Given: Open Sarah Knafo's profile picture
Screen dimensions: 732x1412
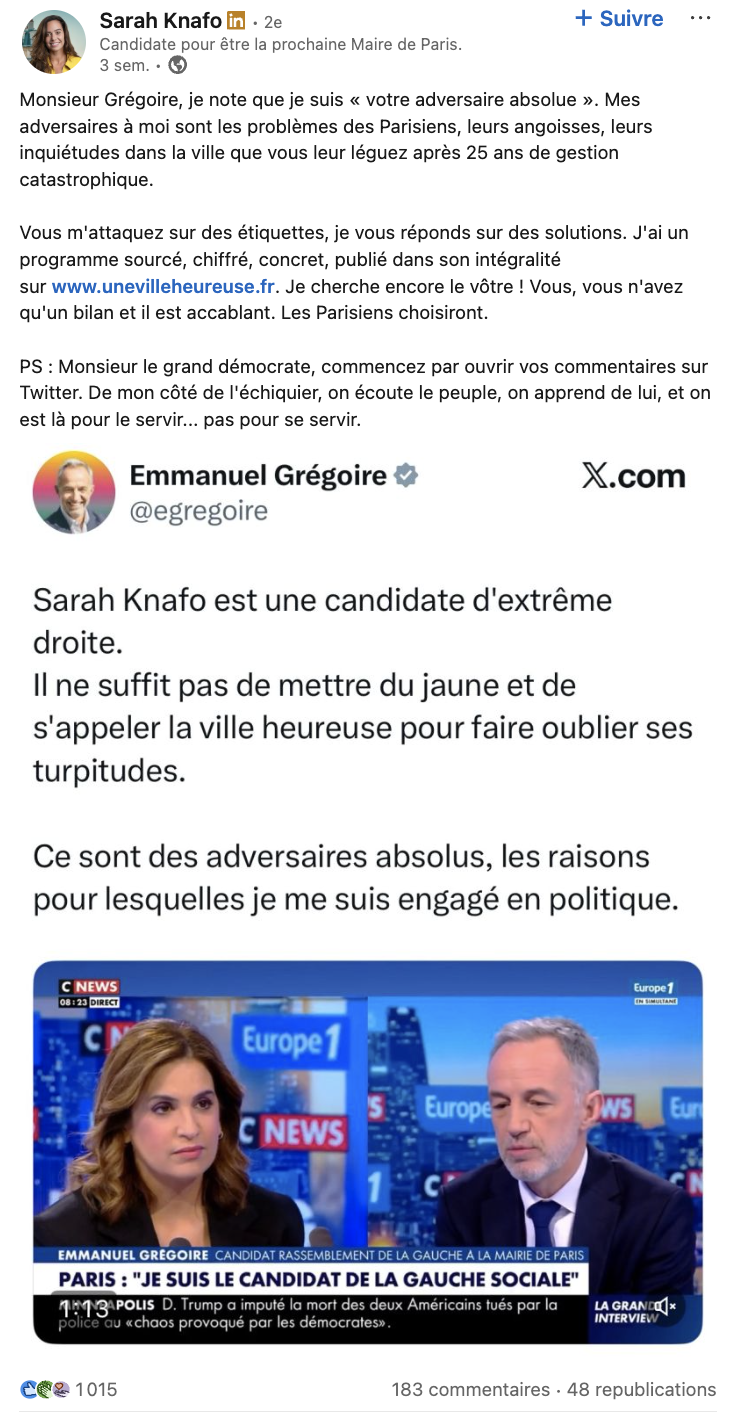Looking at the screenshot, I should tap(53, 42).
